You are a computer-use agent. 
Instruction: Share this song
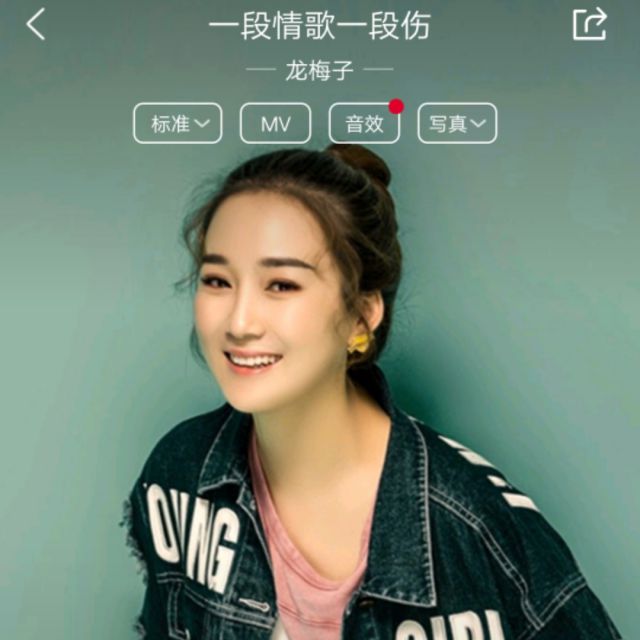pyautogui.click(x=589, y=25)
